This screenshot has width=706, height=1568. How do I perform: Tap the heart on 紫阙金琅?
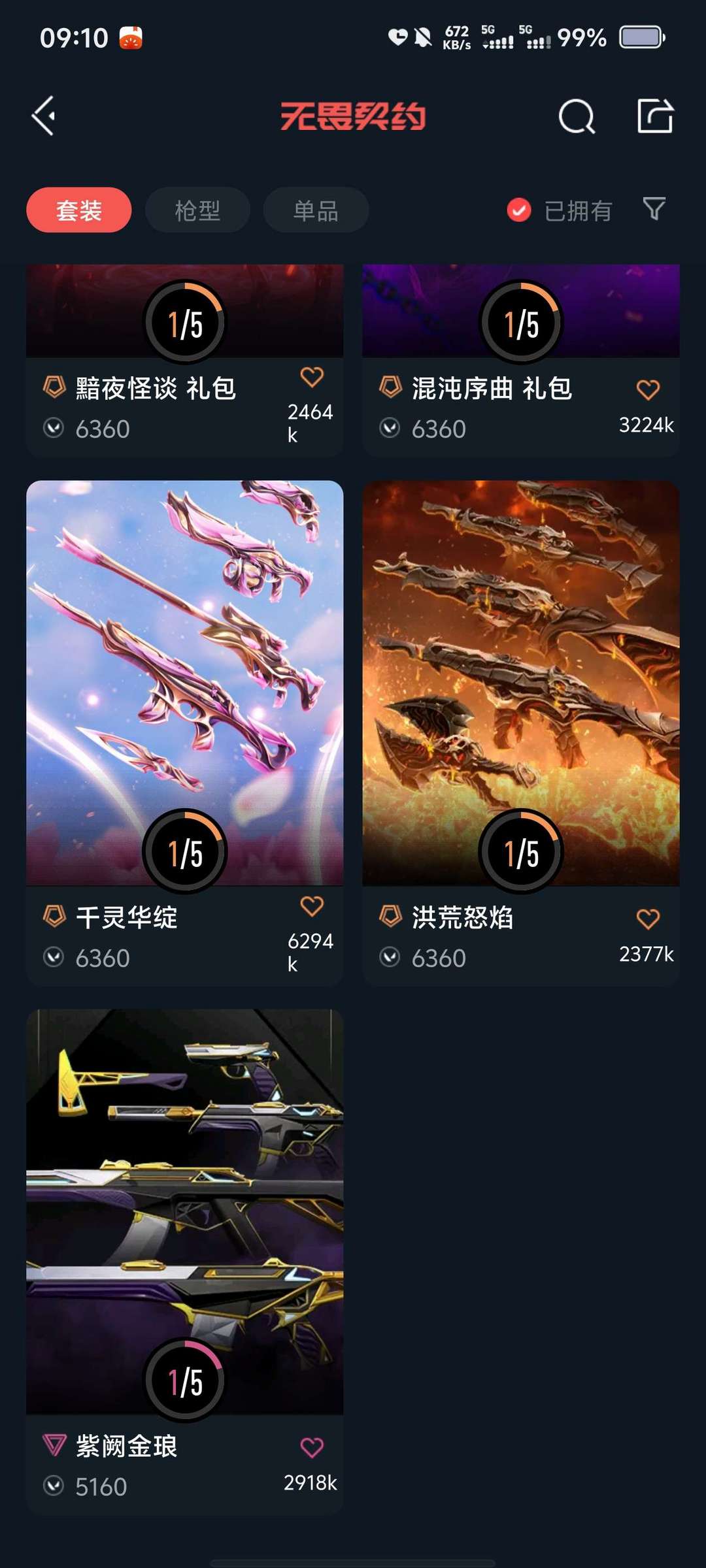coord(312,1448)
